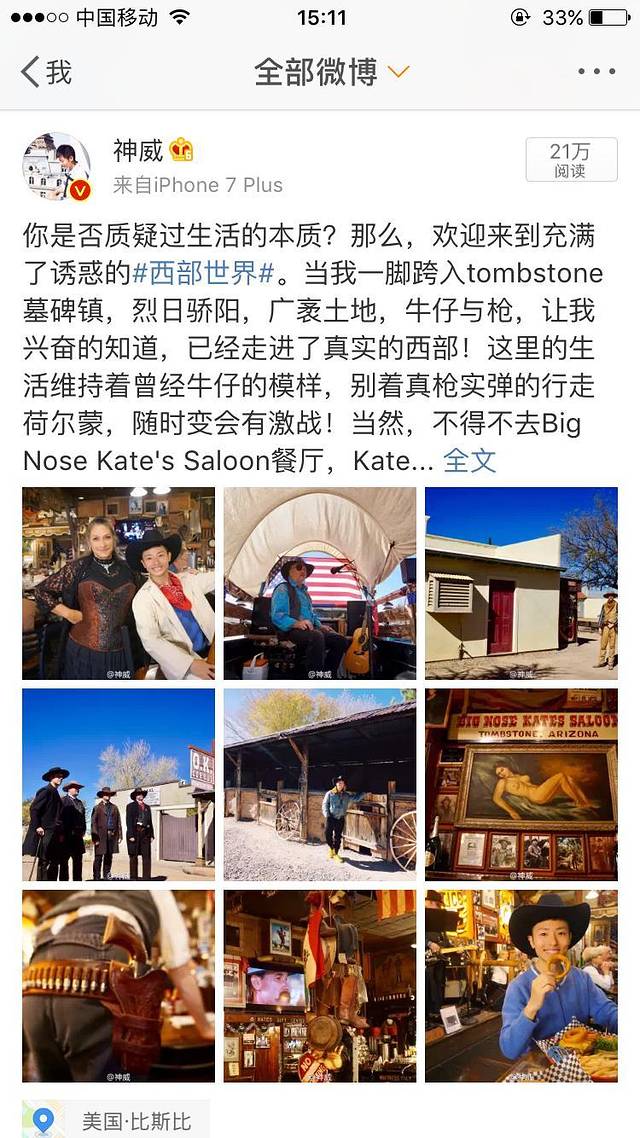Open the #西部世界# hashtag topic
The width and height of the screenshot is (640, 1138).
pyautogui.click(x=204, y=273)
